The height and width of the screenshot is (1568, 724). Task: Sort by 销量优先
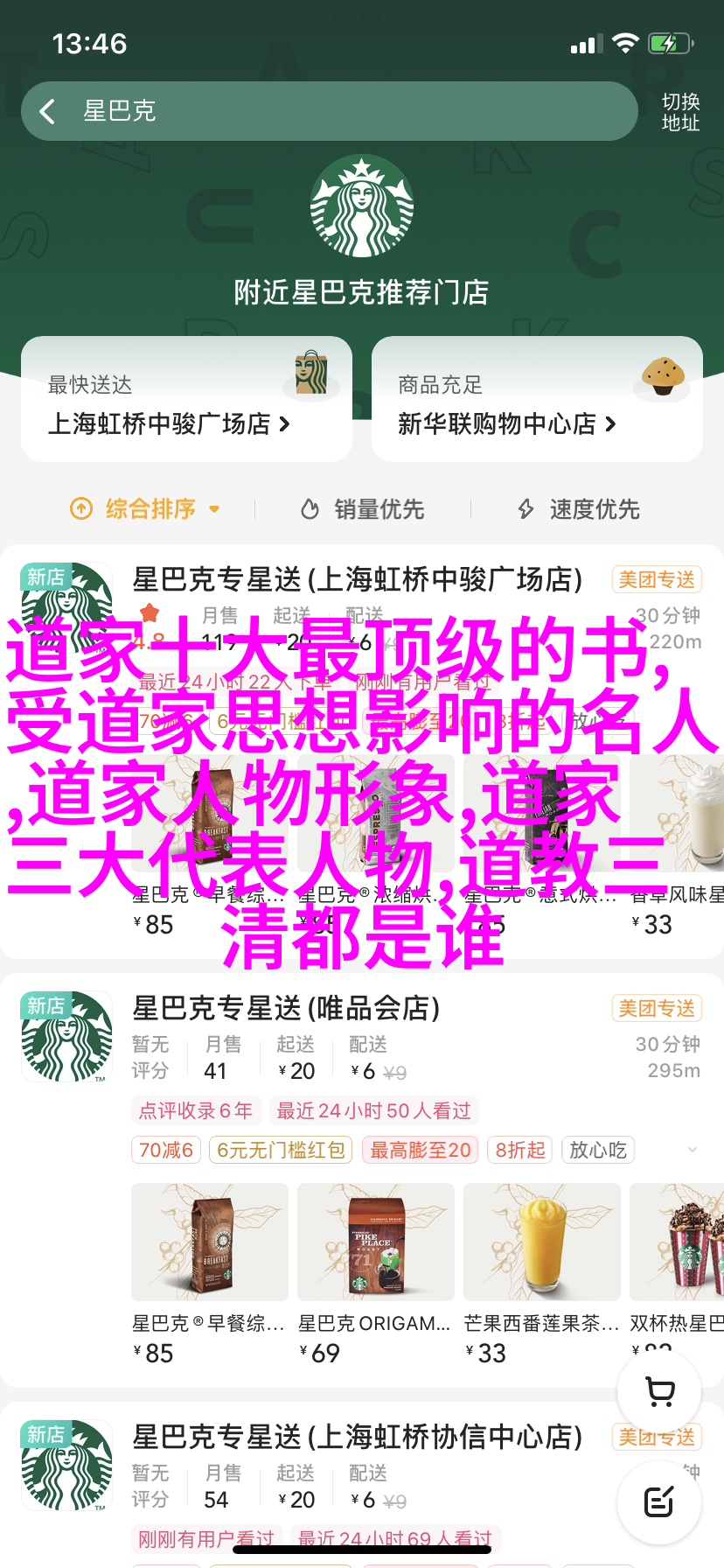(x=363, y=508)
